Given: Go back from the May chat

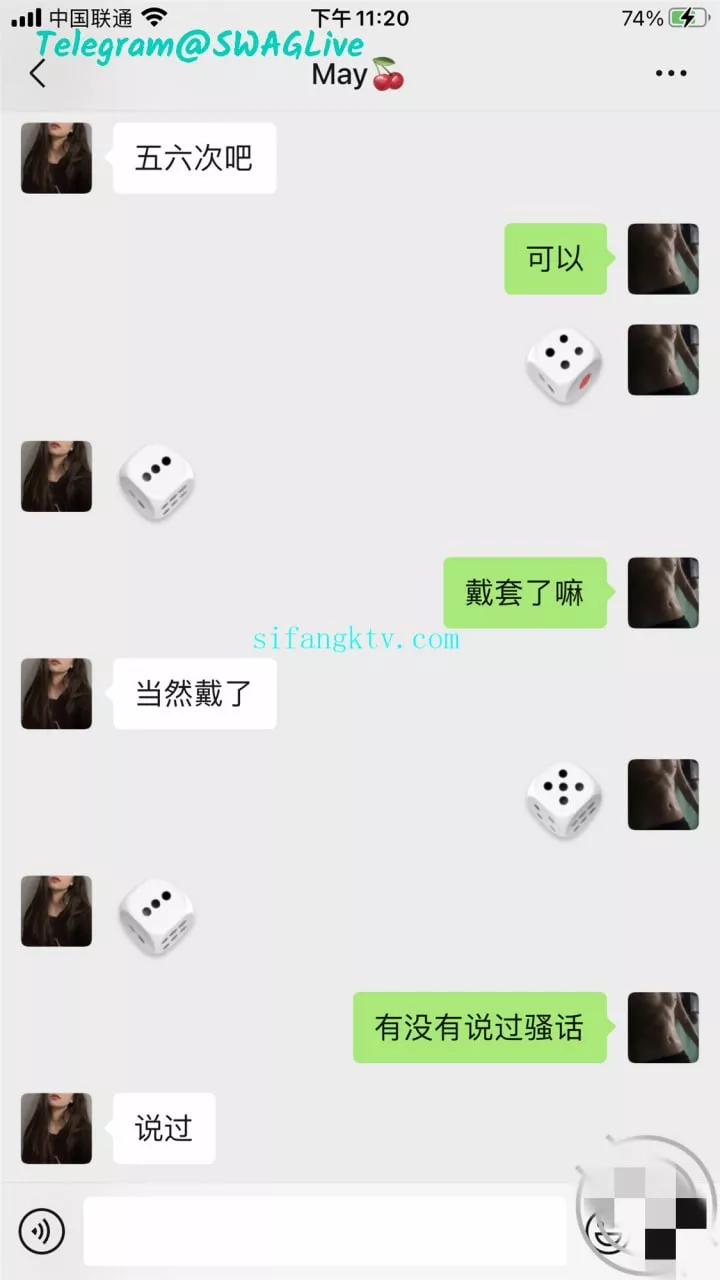Looking at the screenshot, I should (38, 73).
